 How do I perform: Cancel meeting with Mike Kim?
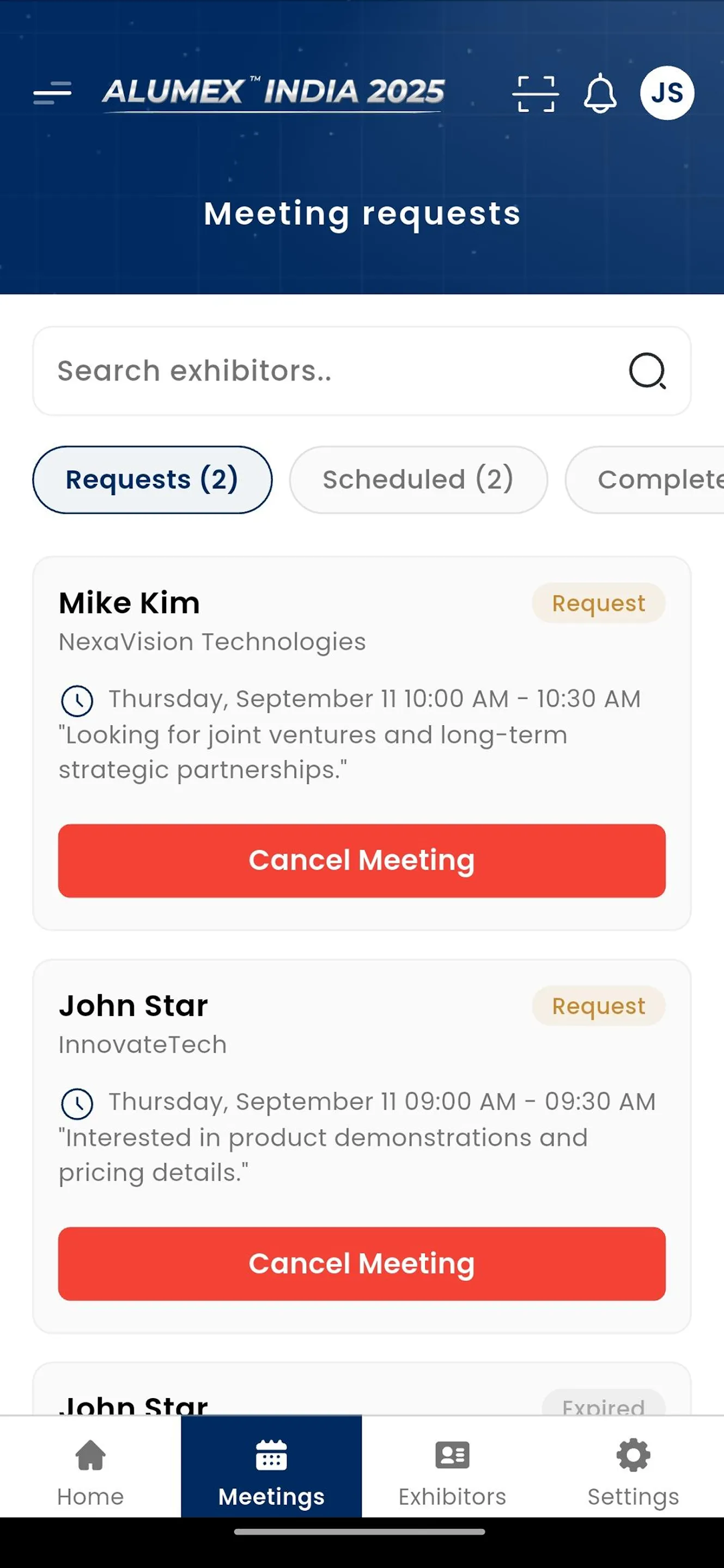pos(362,860)
